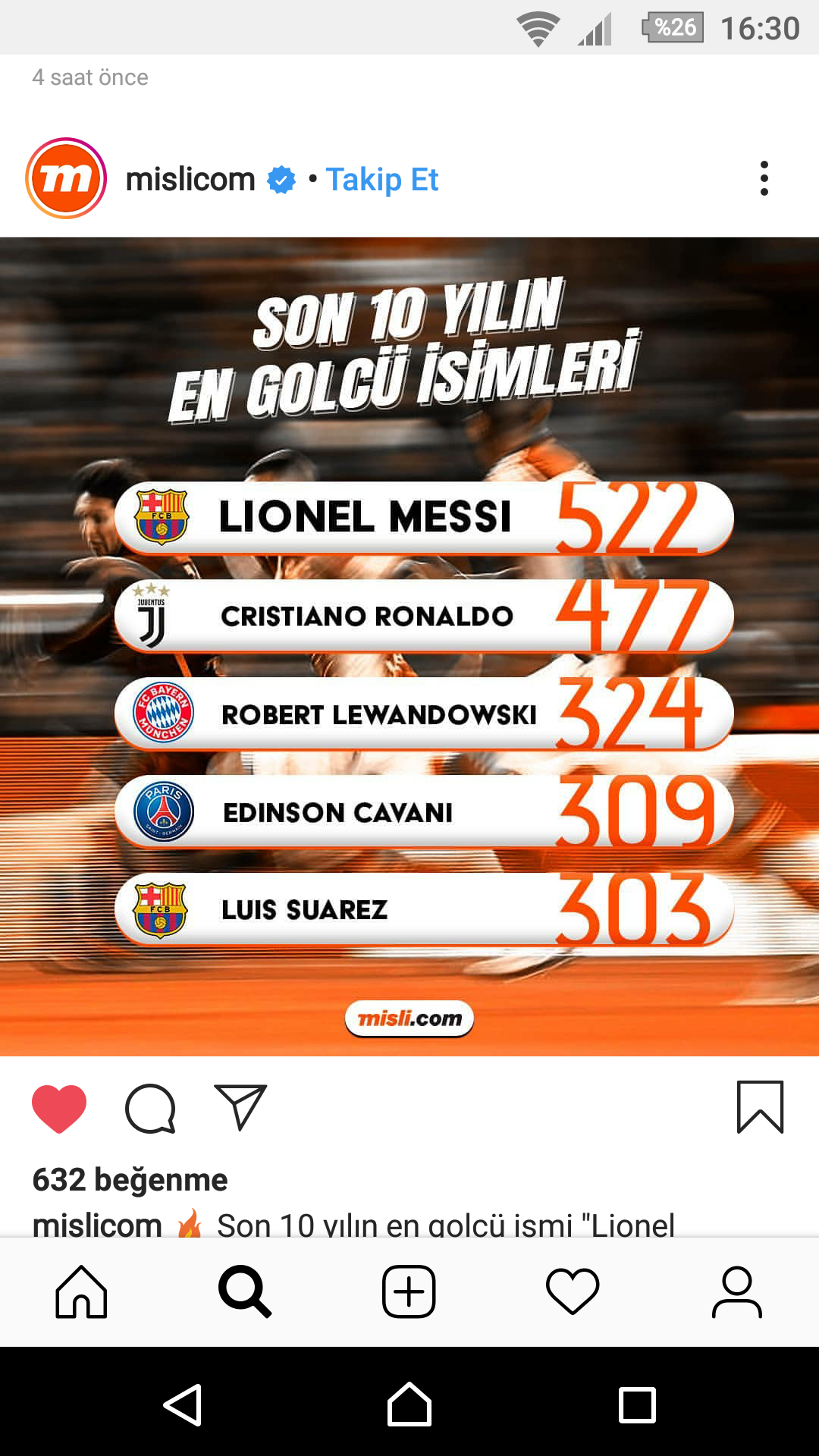
Task: Switch to the Profile tab
Action: (x=736, y=1291)
